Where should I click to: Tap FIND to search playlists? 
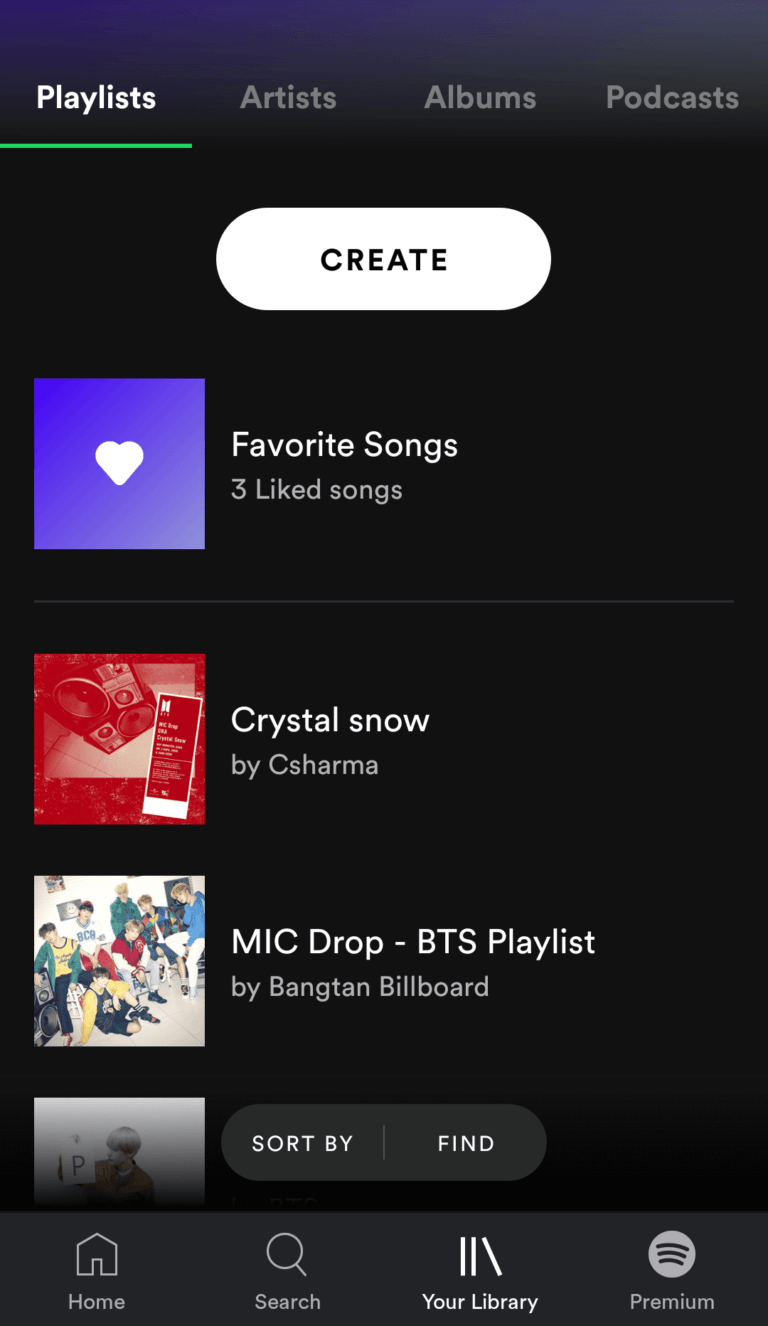pos(466,1143)
